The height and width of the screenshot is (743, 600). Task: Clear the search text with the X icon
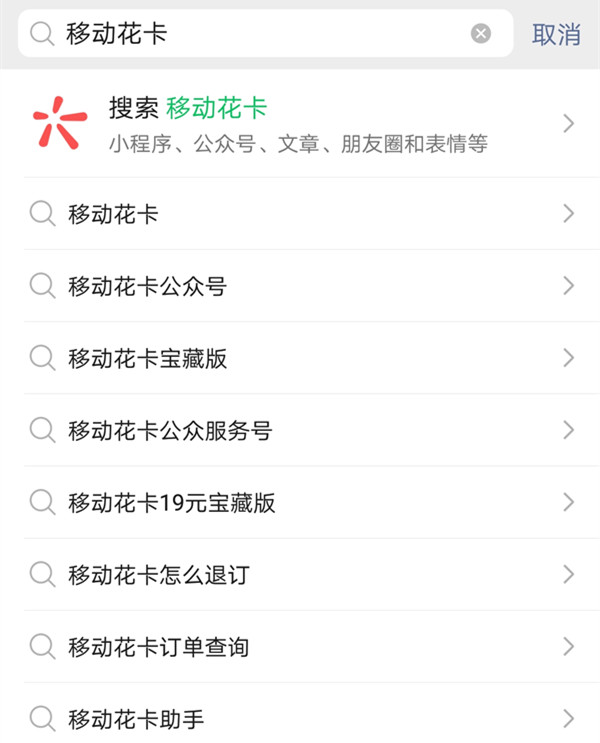(x=481, y=34)
